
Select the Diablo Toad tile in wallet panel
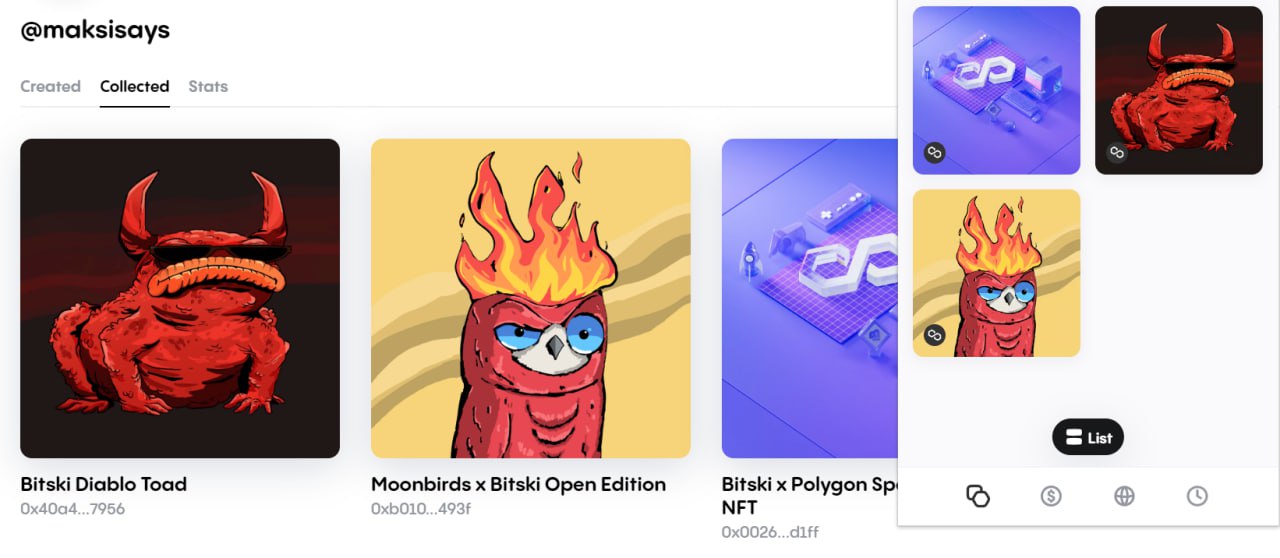(1178, 90)
